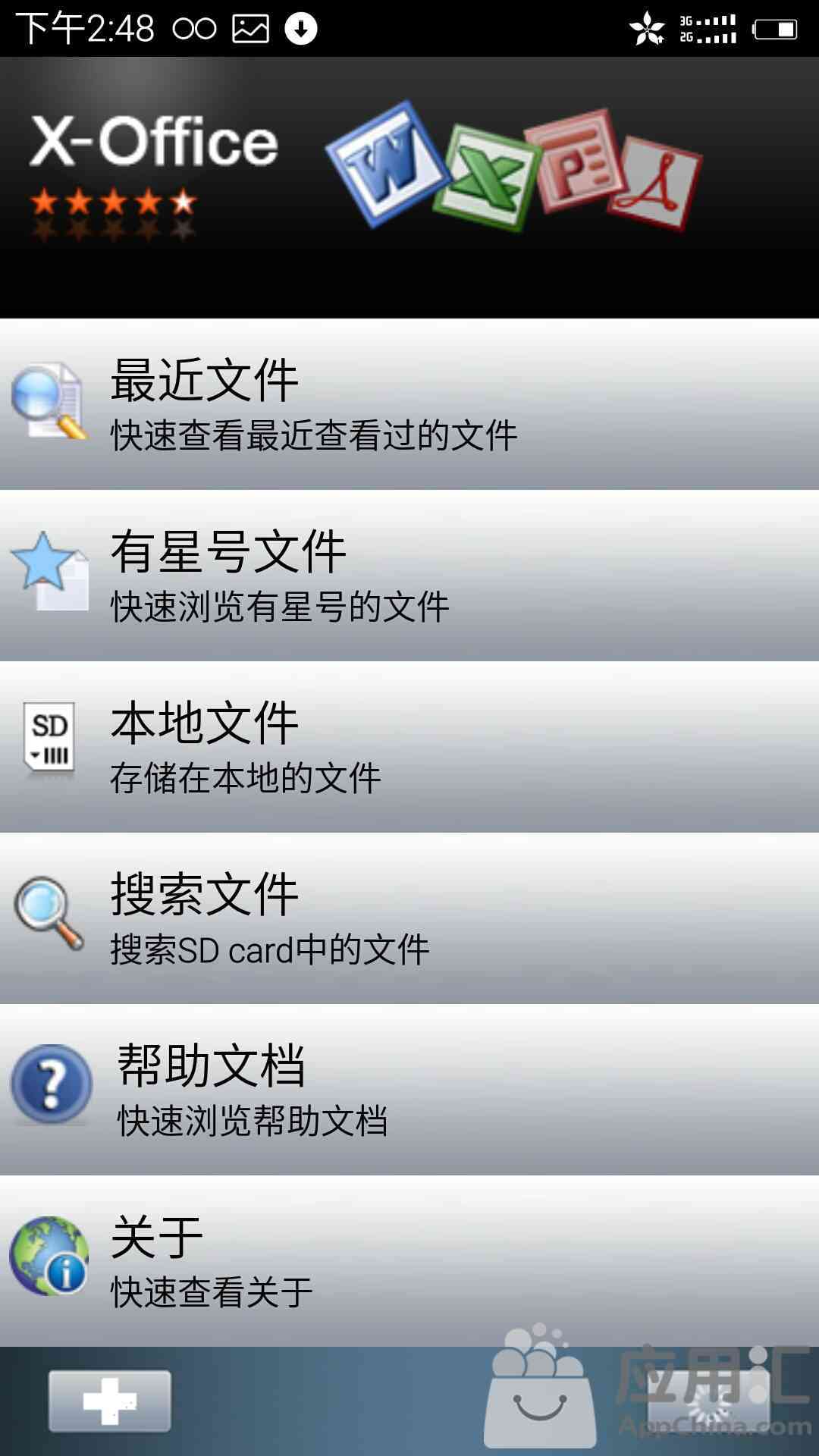Open 有星号文件 starred files

(409, 576)
